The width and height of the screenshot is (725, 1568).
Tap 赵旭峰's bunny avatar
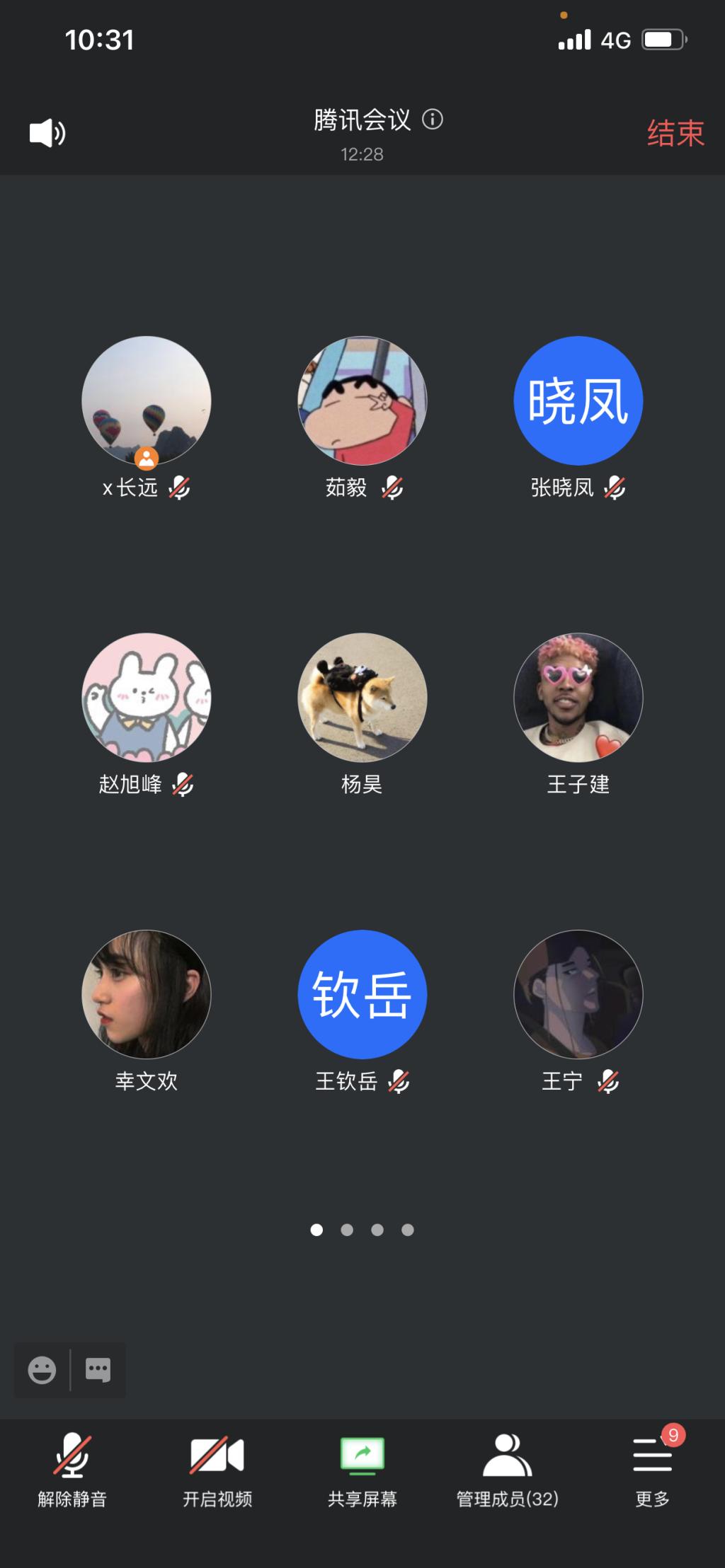coord(147,697)
